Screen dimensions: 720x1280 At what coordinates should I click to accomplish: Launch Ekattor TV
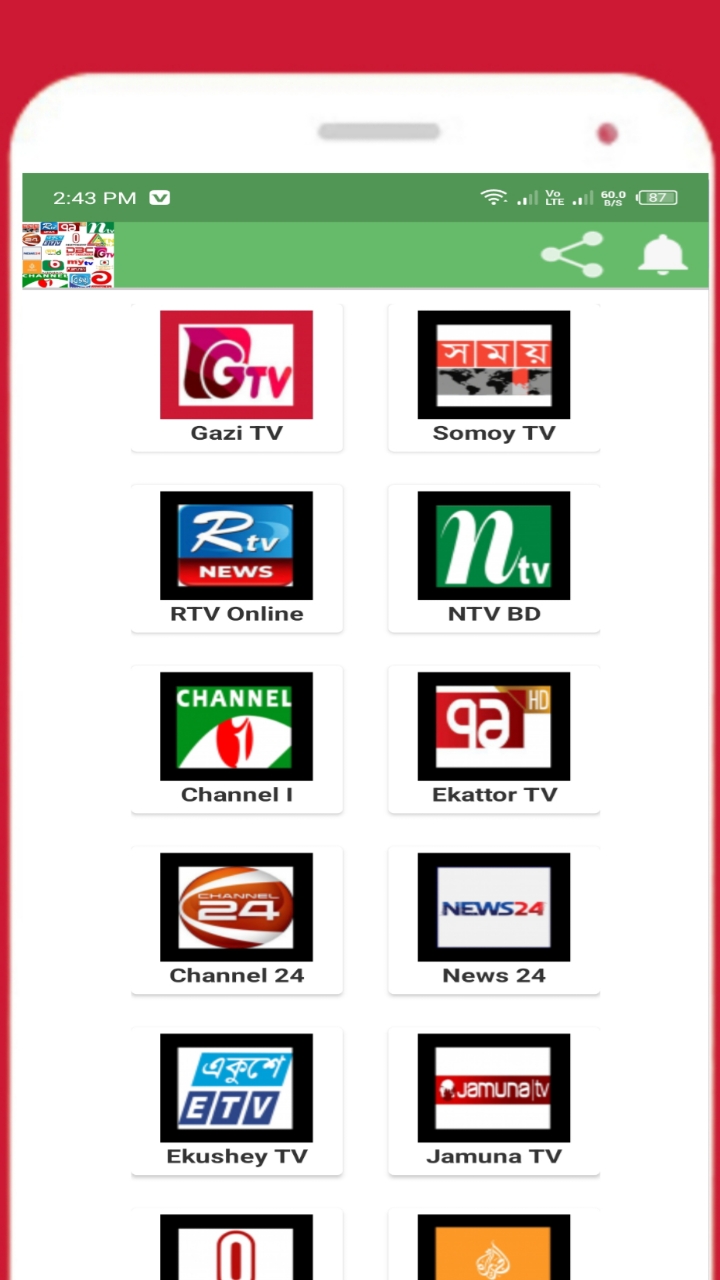(494, 740)
